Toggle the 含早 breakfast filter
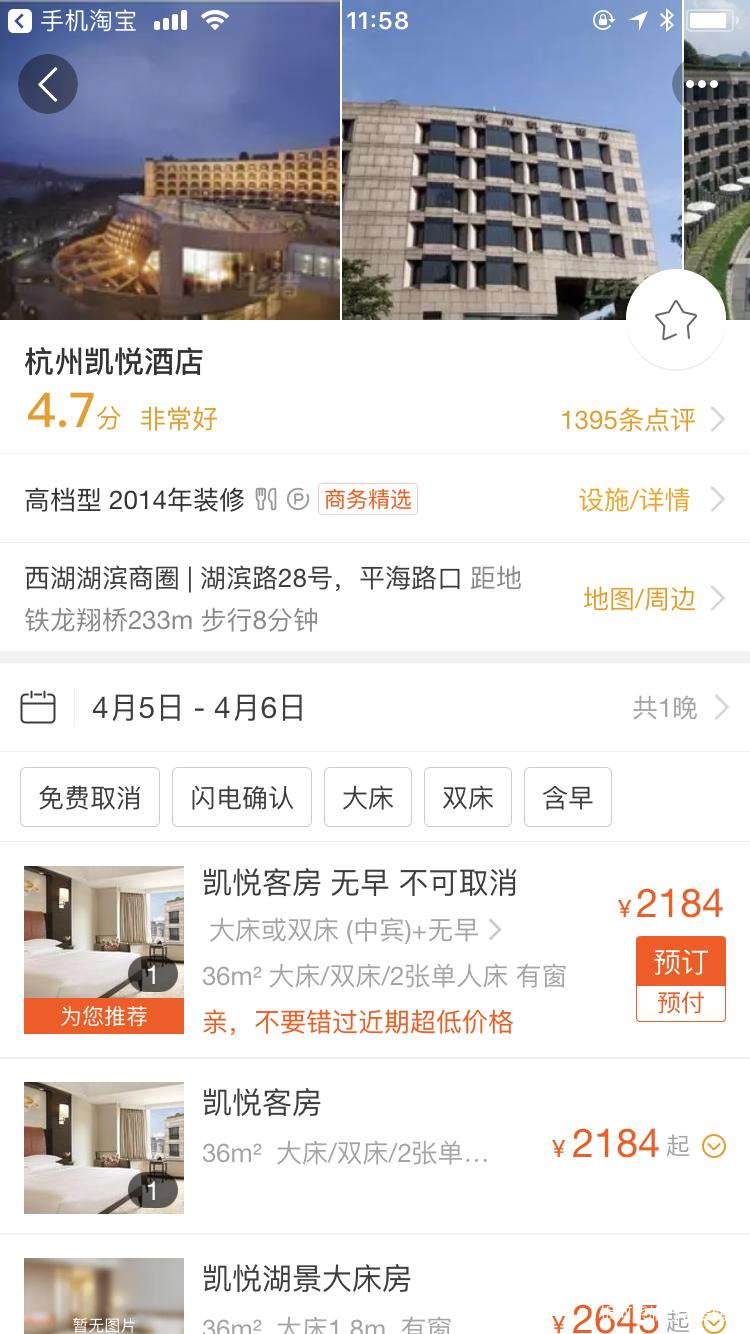 [x=567, y=796]
